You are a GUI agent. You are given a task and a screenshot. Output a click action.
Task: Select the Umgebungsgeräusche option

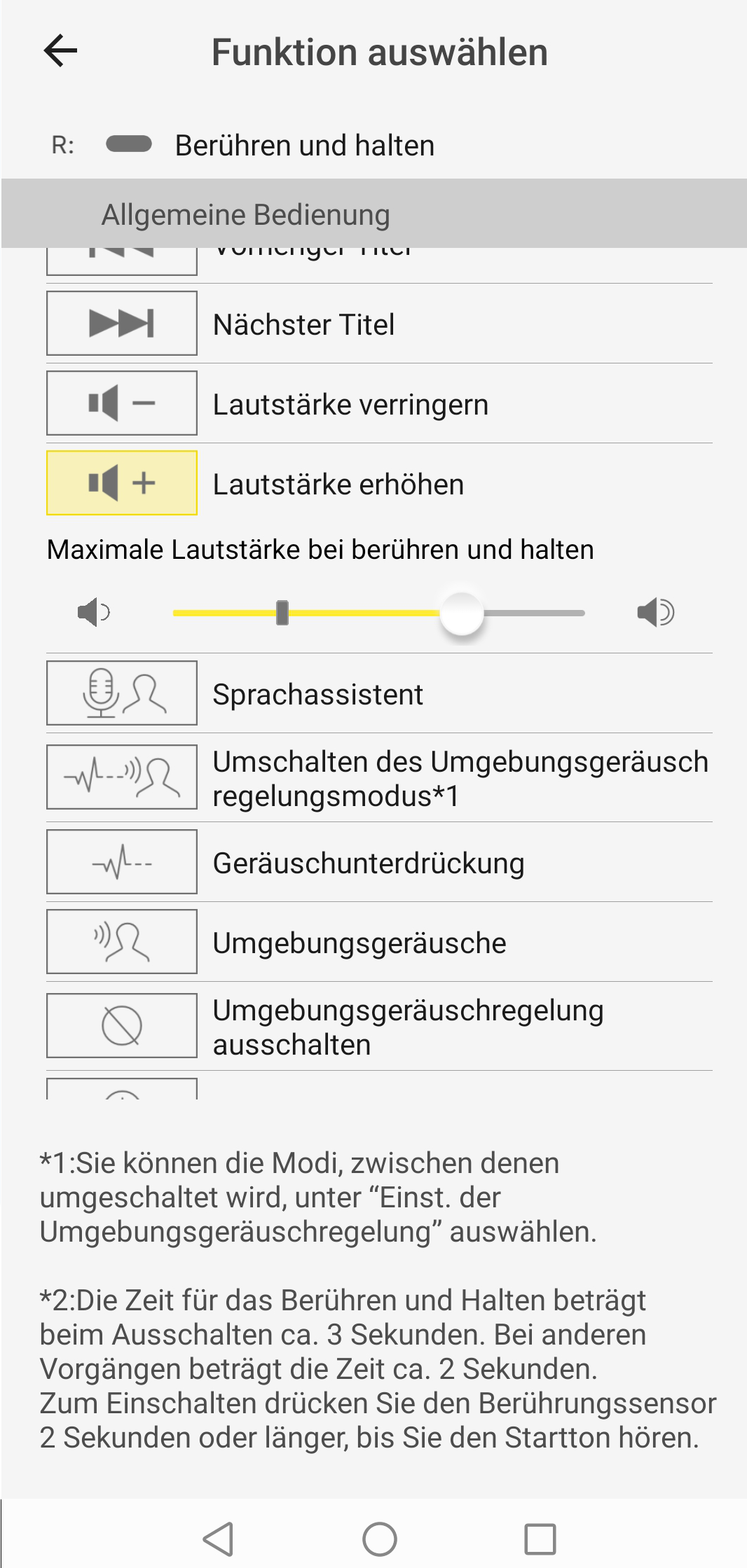[379, 942]
